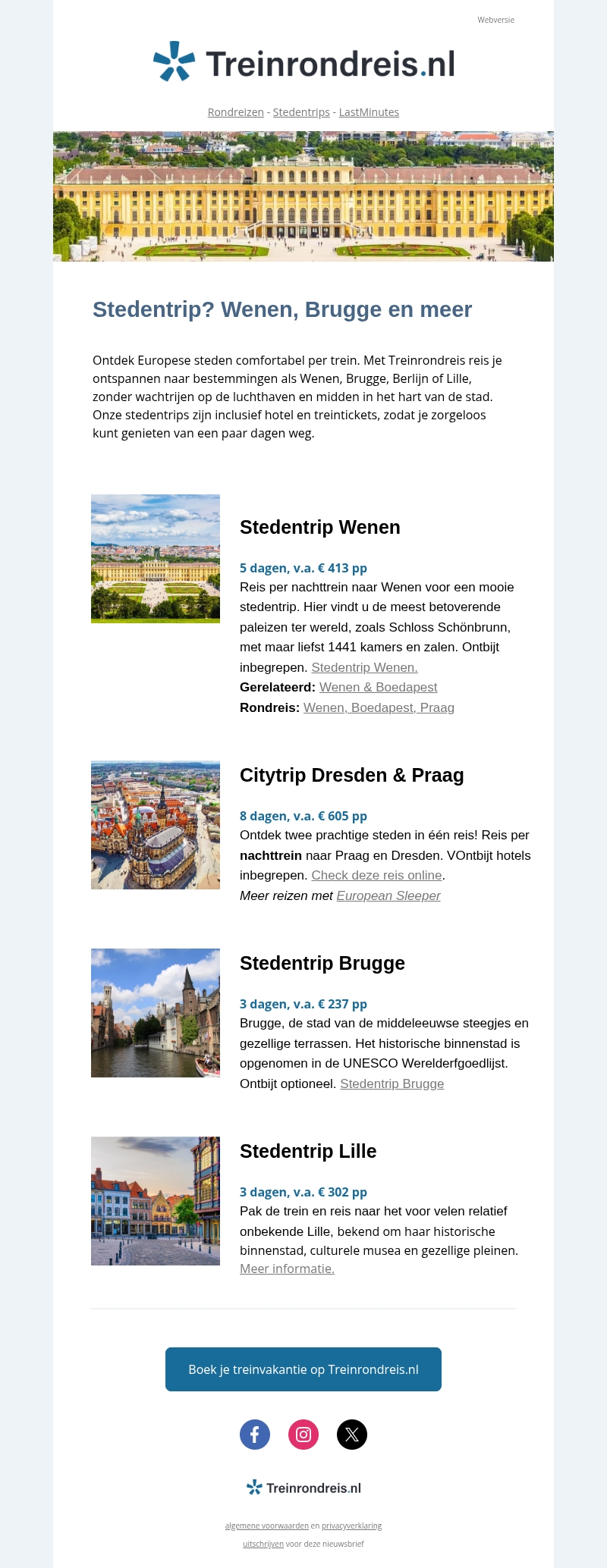Tap uitschrijven to unsubscribe

[x=263, y=1544]
